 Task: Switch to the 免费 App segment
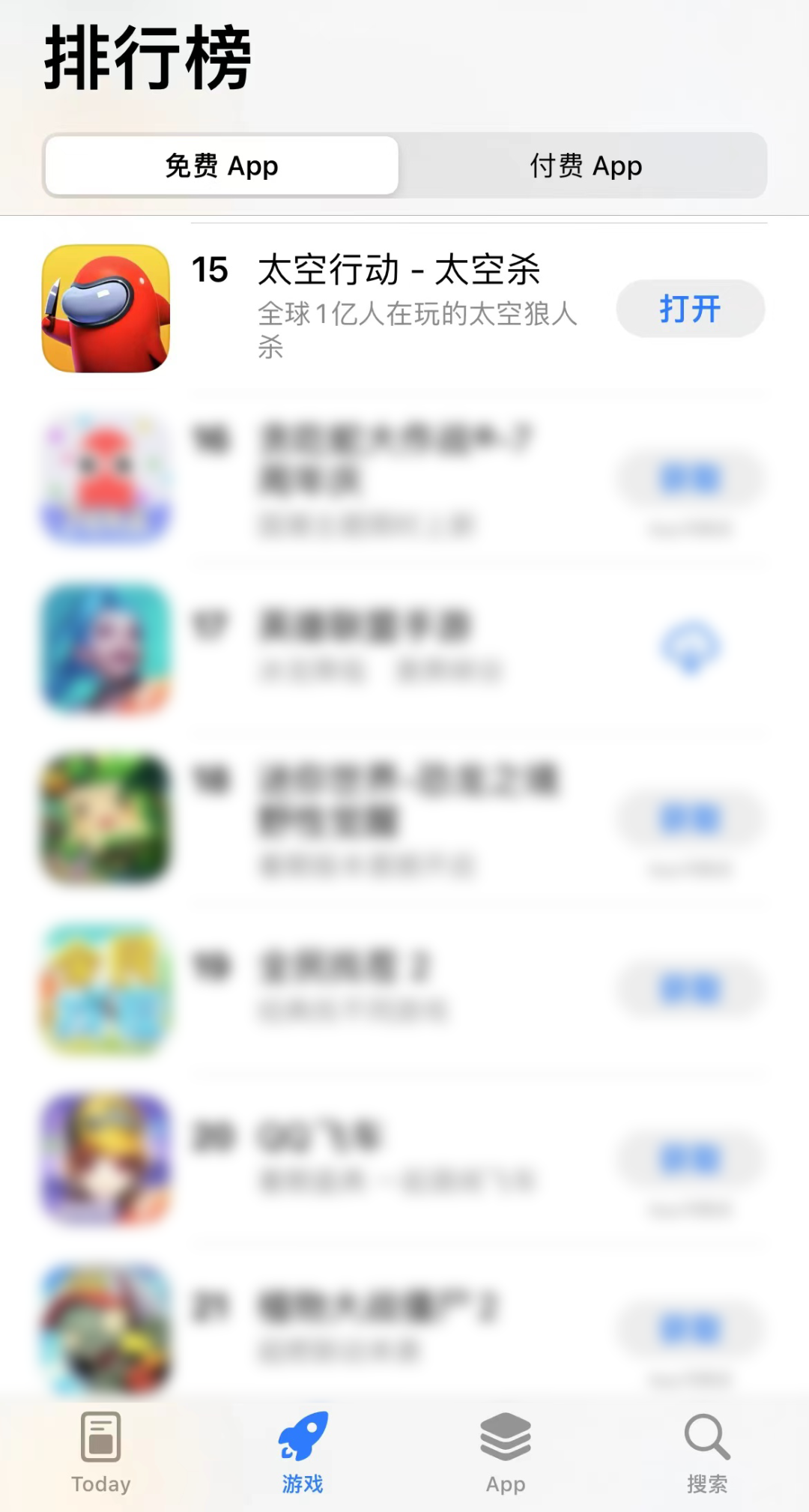click(x=222, y=166)
